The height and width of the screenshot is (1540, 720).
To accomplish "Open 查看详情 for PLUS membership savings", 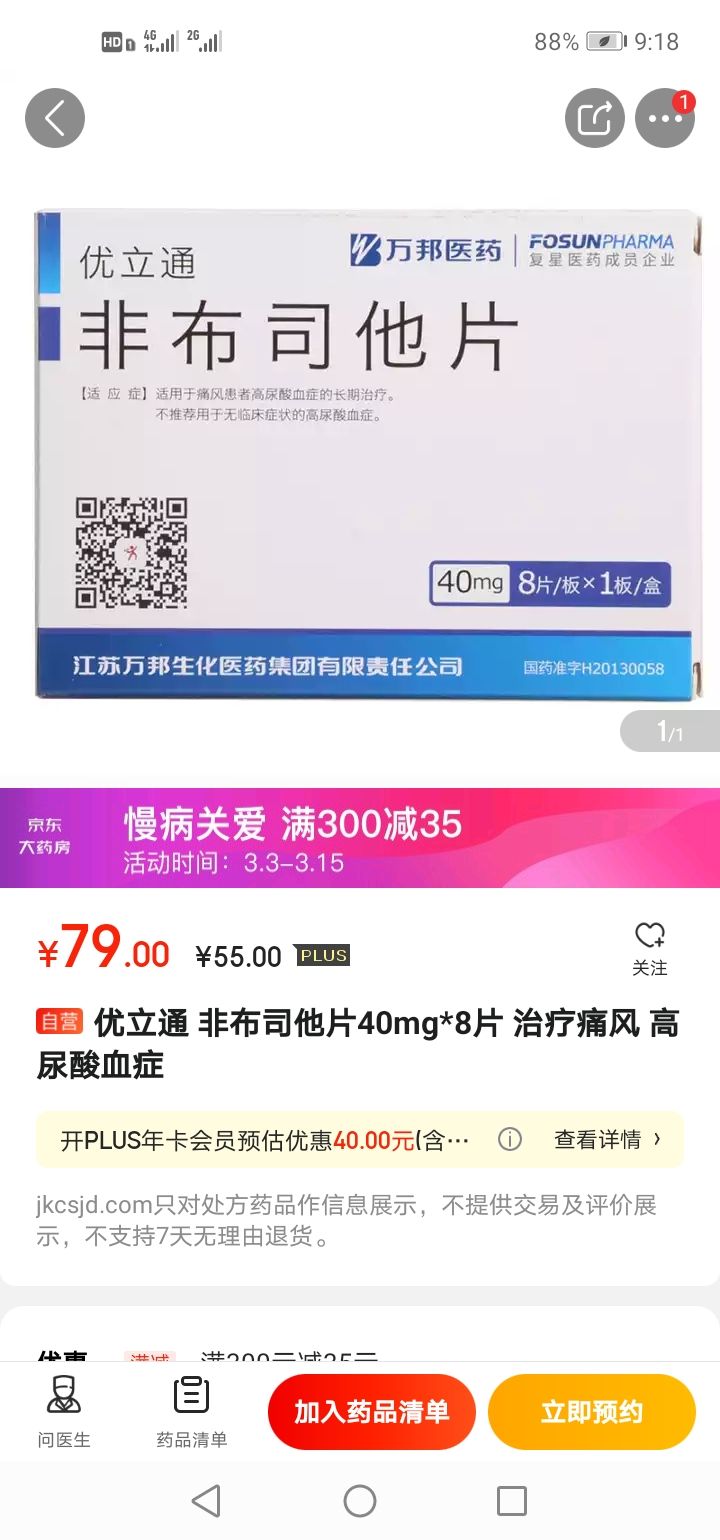I will (607, 1140).
